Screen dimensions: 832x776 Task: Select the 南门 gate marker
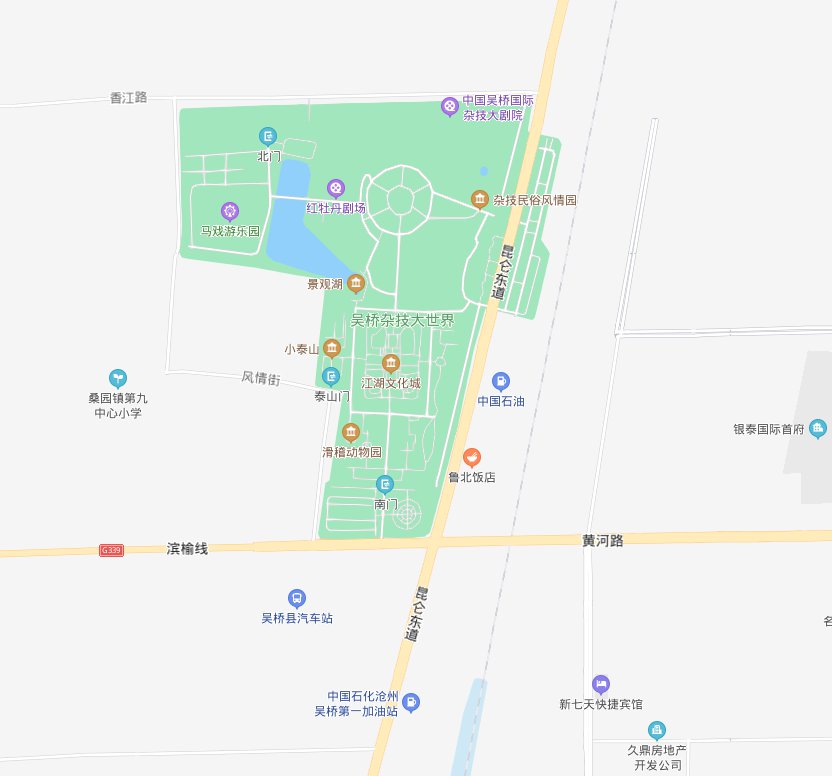385,485
